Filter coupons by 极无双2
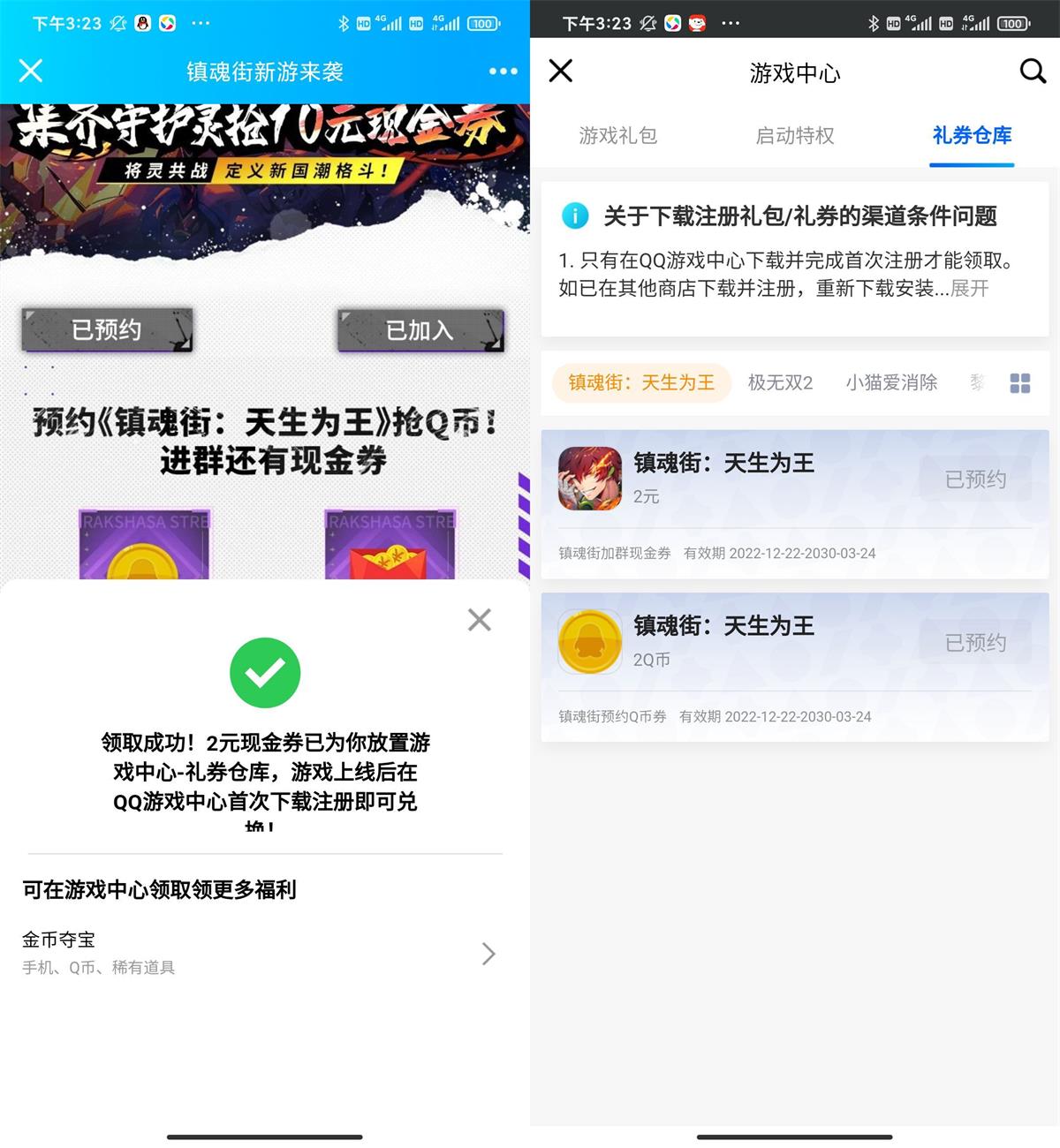Viewport: 1060px width, 1148px height. coord(780,382)
